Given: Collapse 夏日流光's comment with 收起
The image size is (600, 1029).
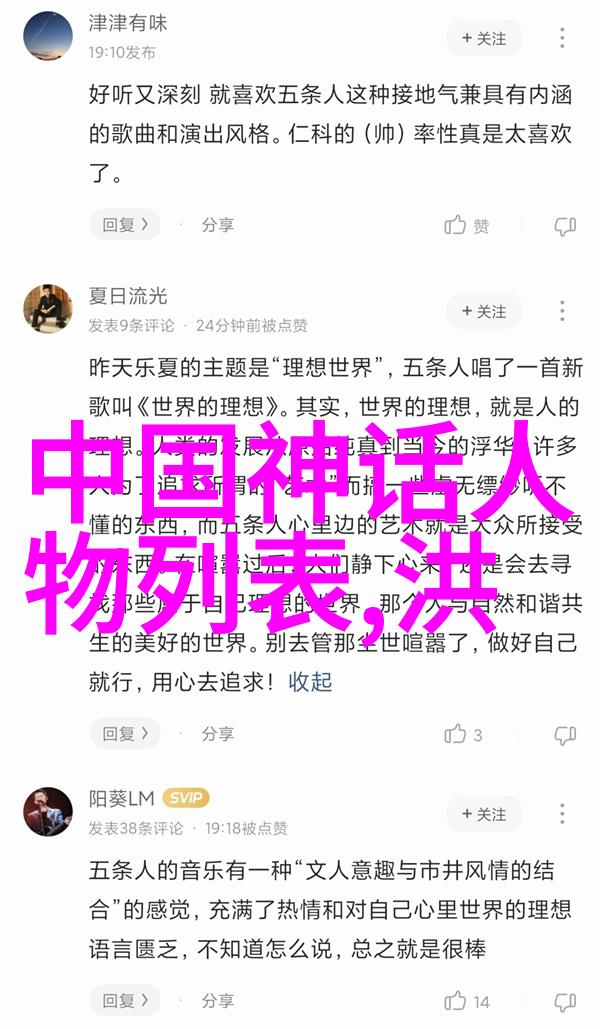Looking at the screenshot, I should click(x=310, y=682).
